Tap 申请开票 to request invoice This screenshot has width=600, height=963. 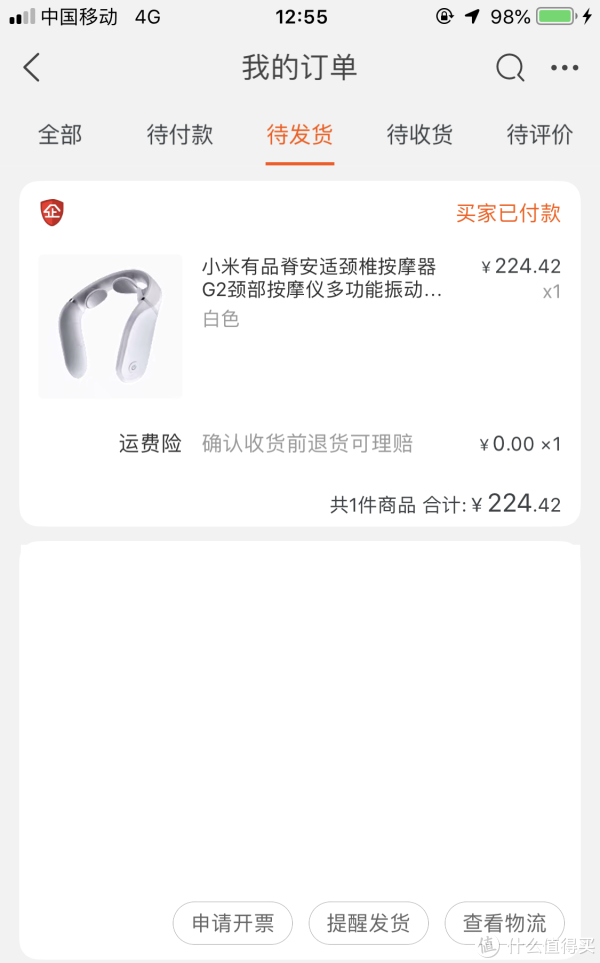pos(233,923)
